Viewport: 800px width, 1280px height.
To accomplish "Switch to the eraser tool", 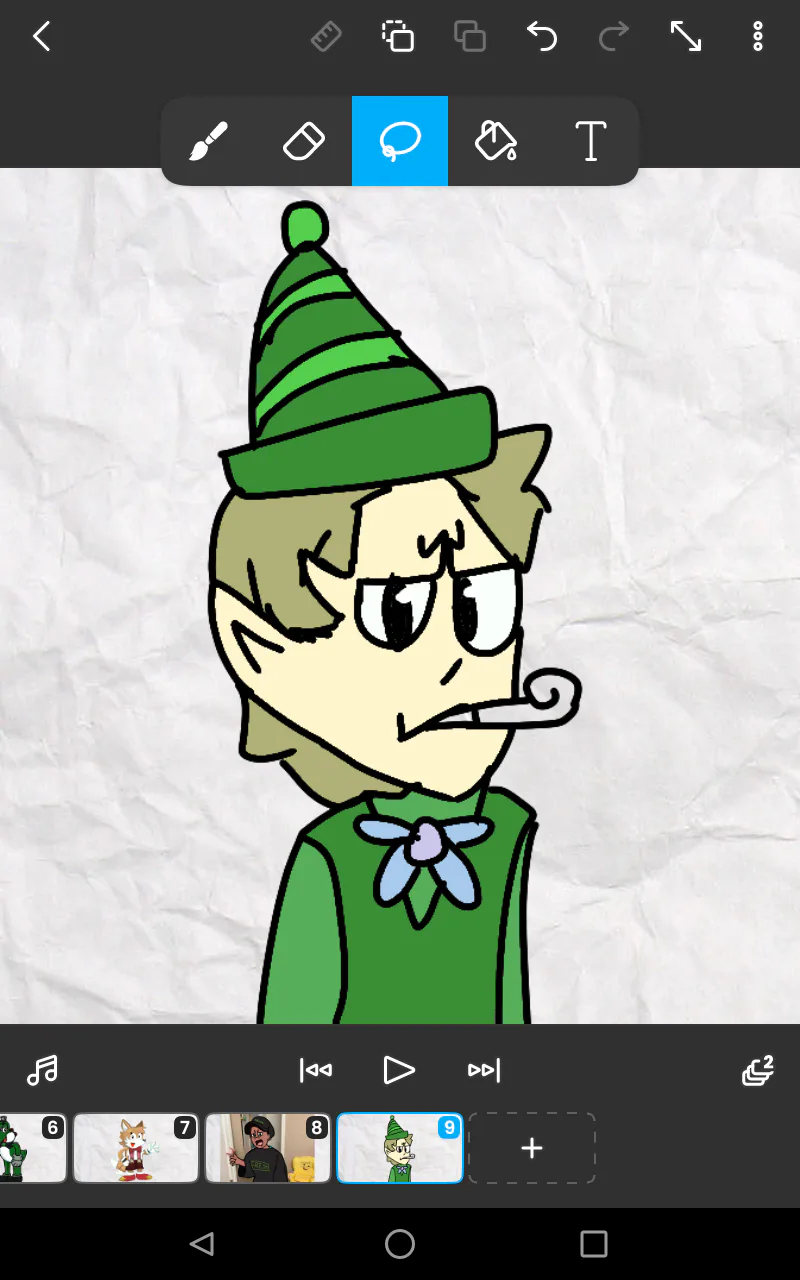I will point(304,141).
